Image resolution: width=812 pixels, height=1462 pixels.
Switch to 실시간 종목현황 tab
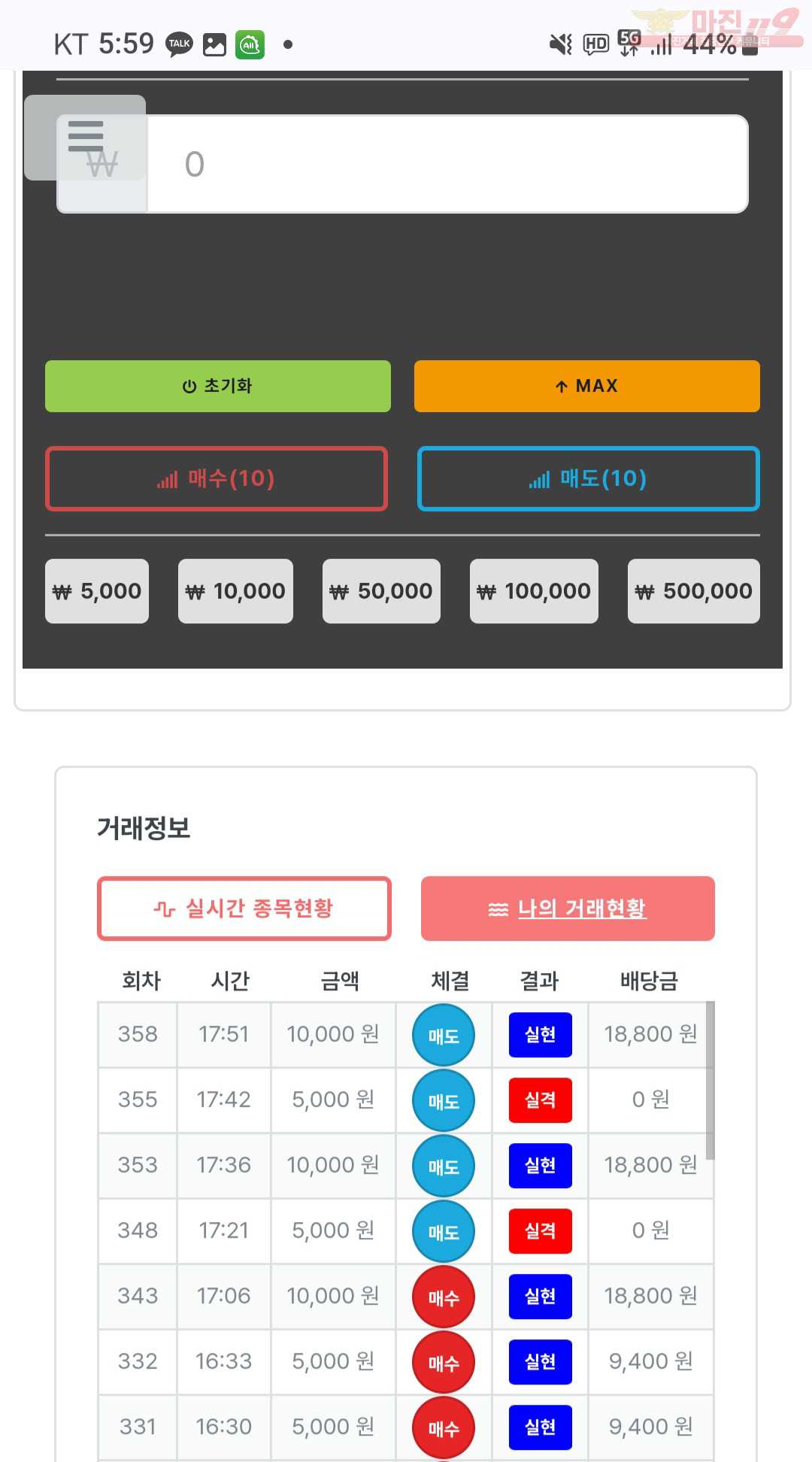[244, 908]
